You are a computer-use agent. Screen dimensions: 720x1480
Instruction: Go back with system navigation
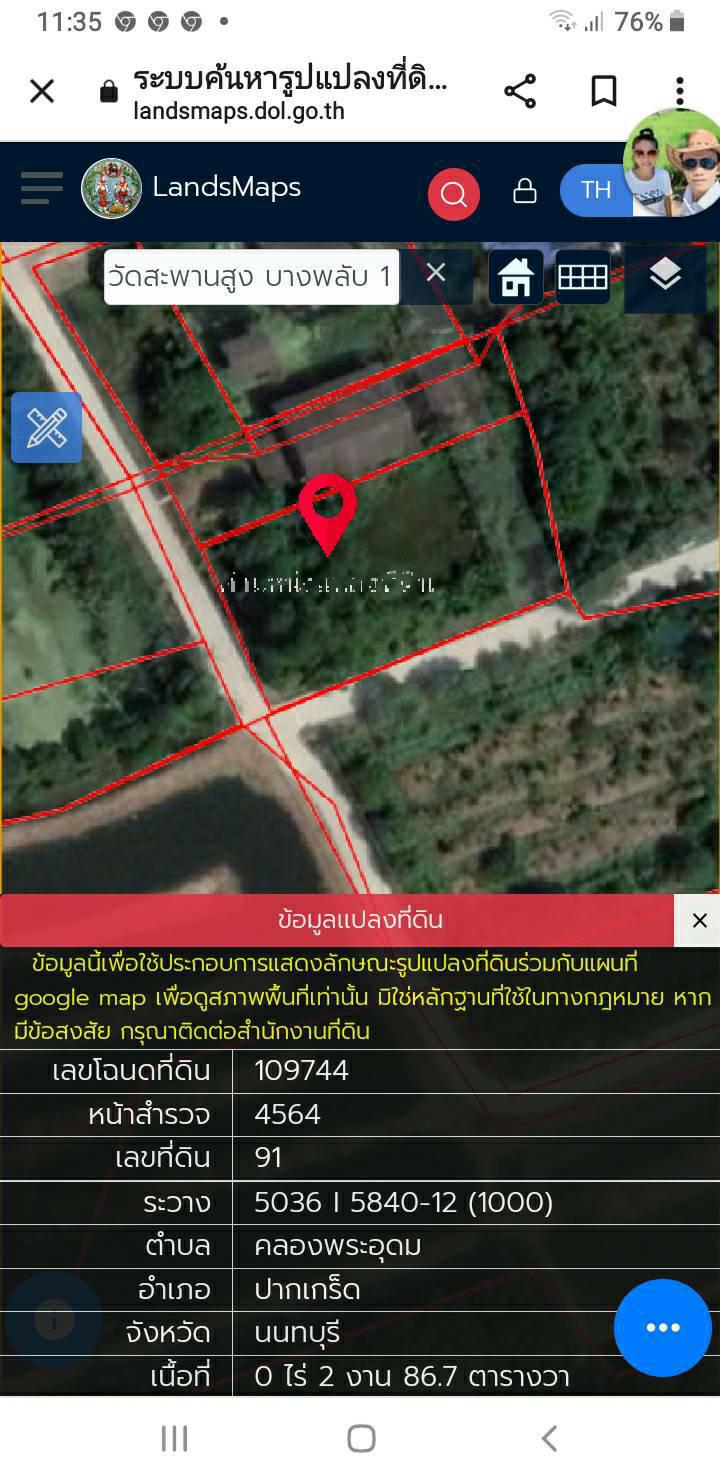[x=549, y=1438]
